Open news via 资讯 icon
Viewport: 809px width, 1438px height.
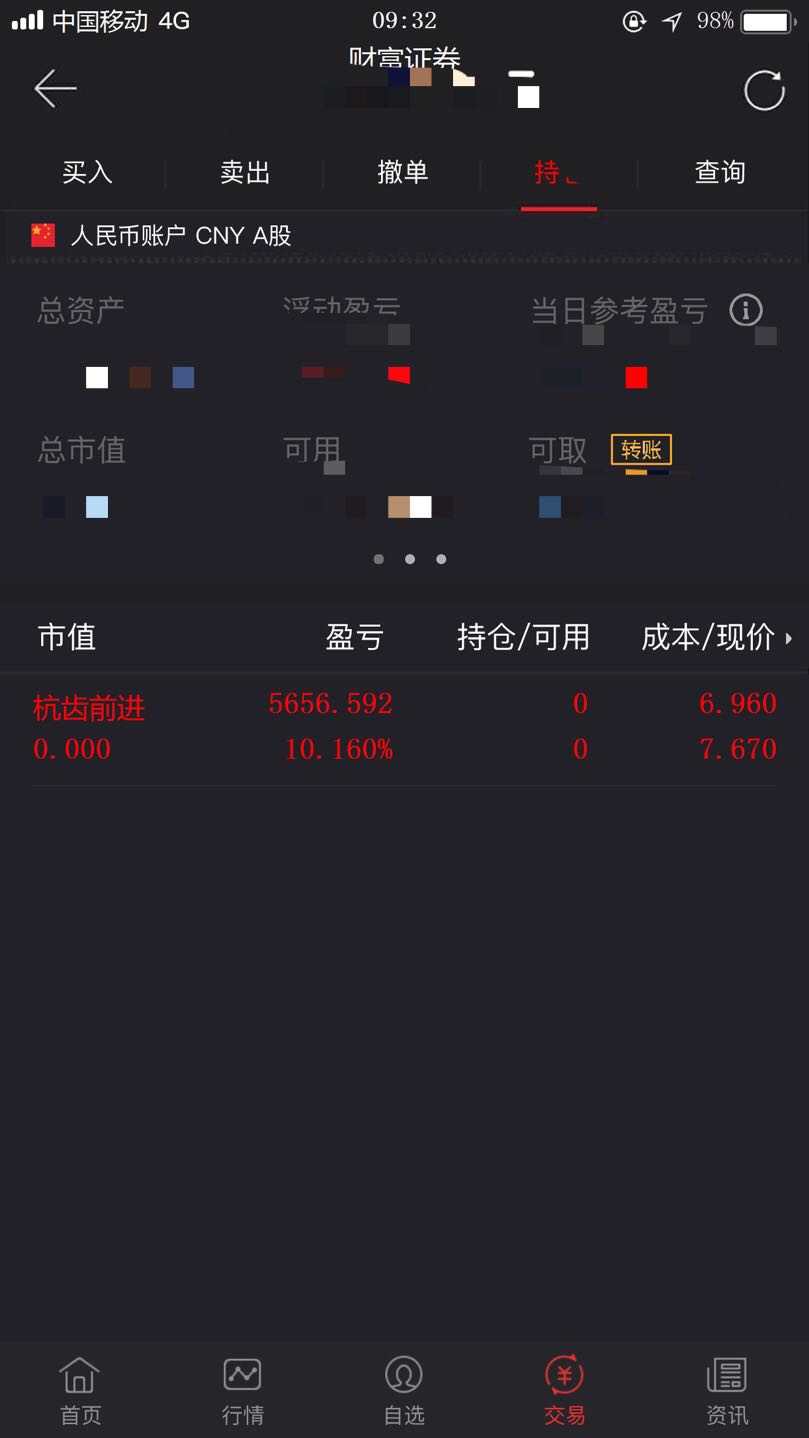click(726, 1388)
